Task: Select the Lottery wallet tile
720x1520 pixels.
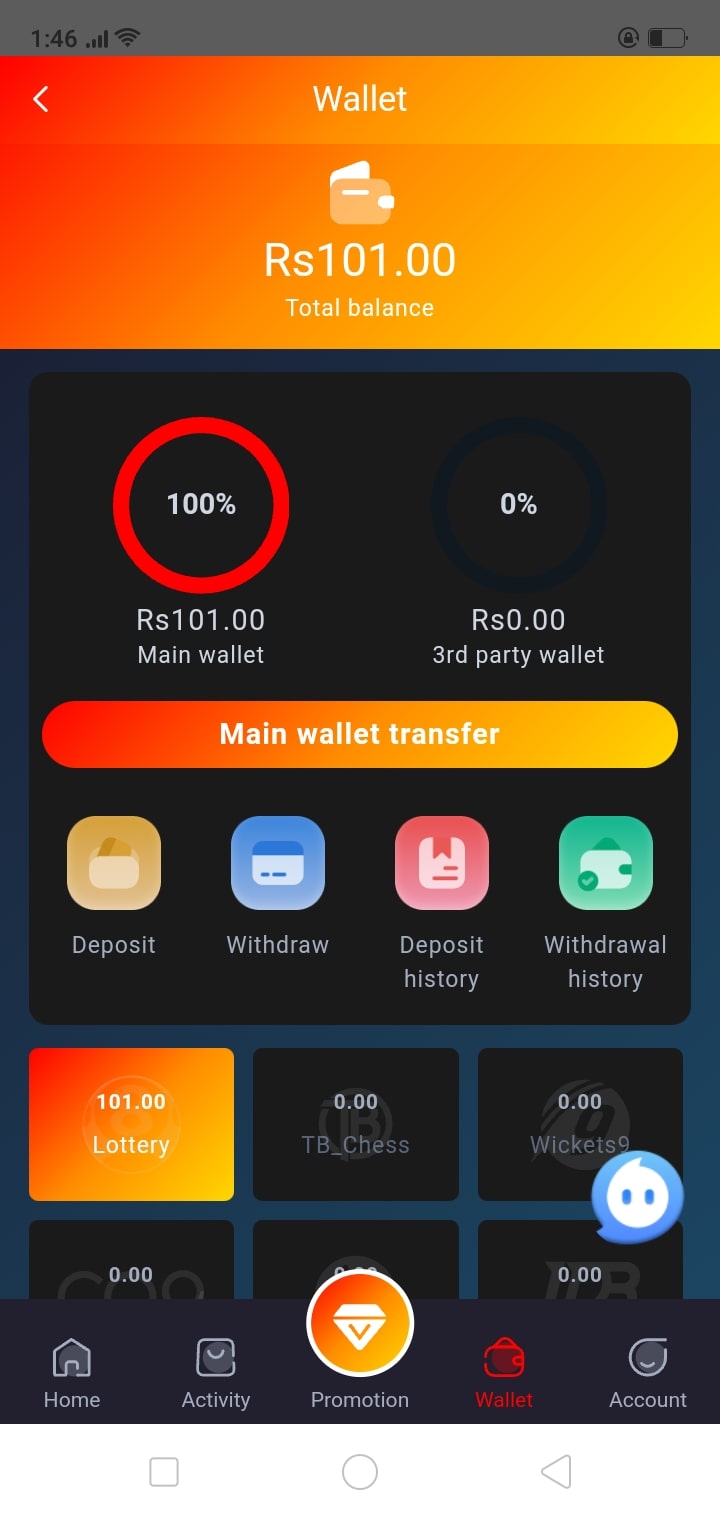Action: pyautogui.click(x=131, y=1124)
